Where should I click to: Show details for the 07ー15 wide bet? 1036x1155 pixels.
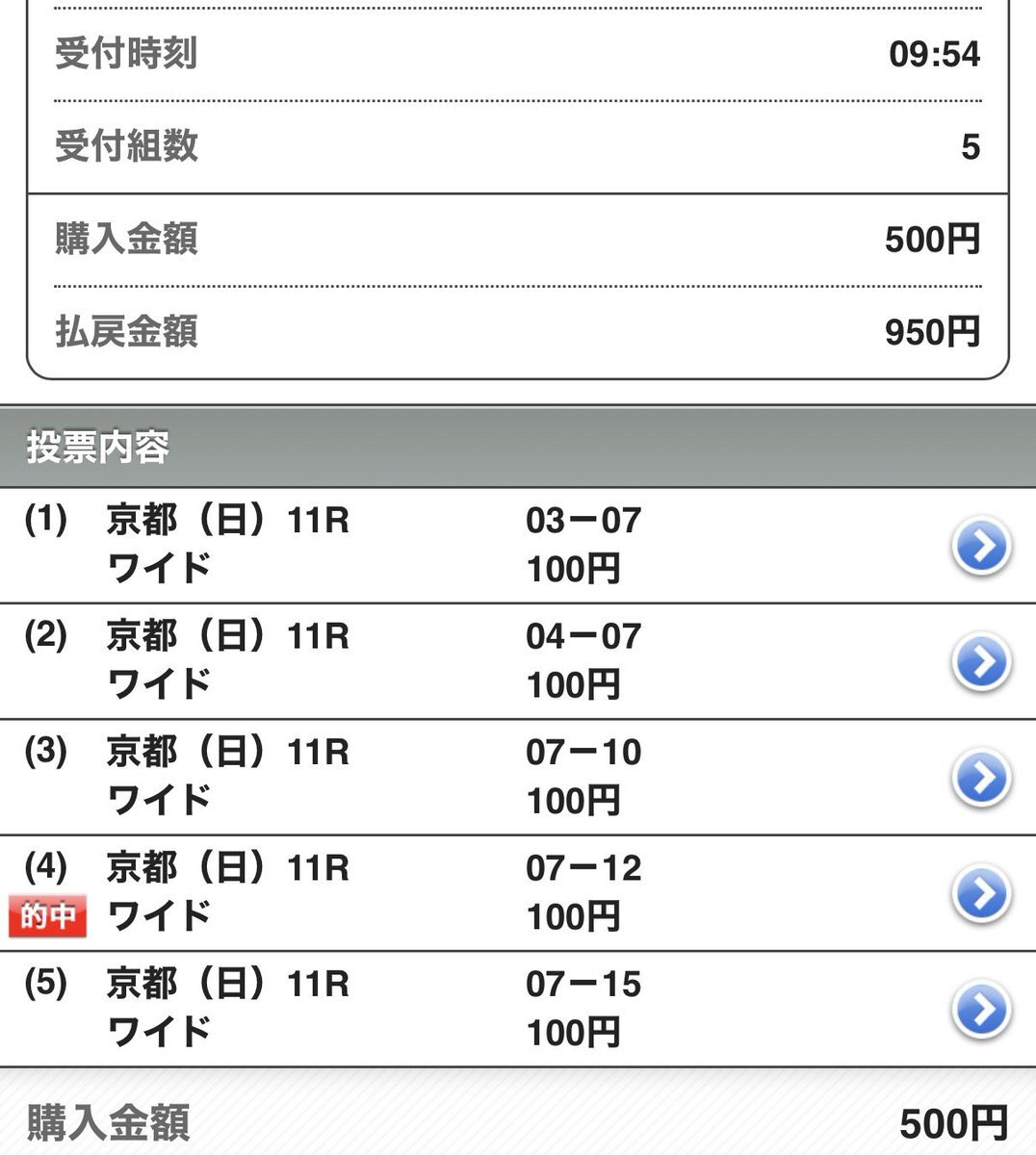point(981,1009)
